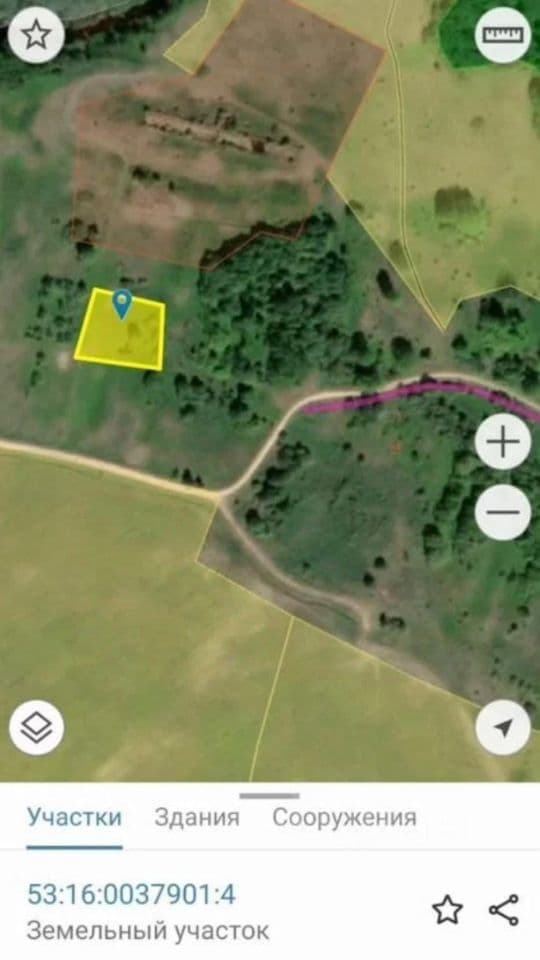Open the map layers selector
The width and height of the screenshot is (540, 960).
(x=36, y=727)
